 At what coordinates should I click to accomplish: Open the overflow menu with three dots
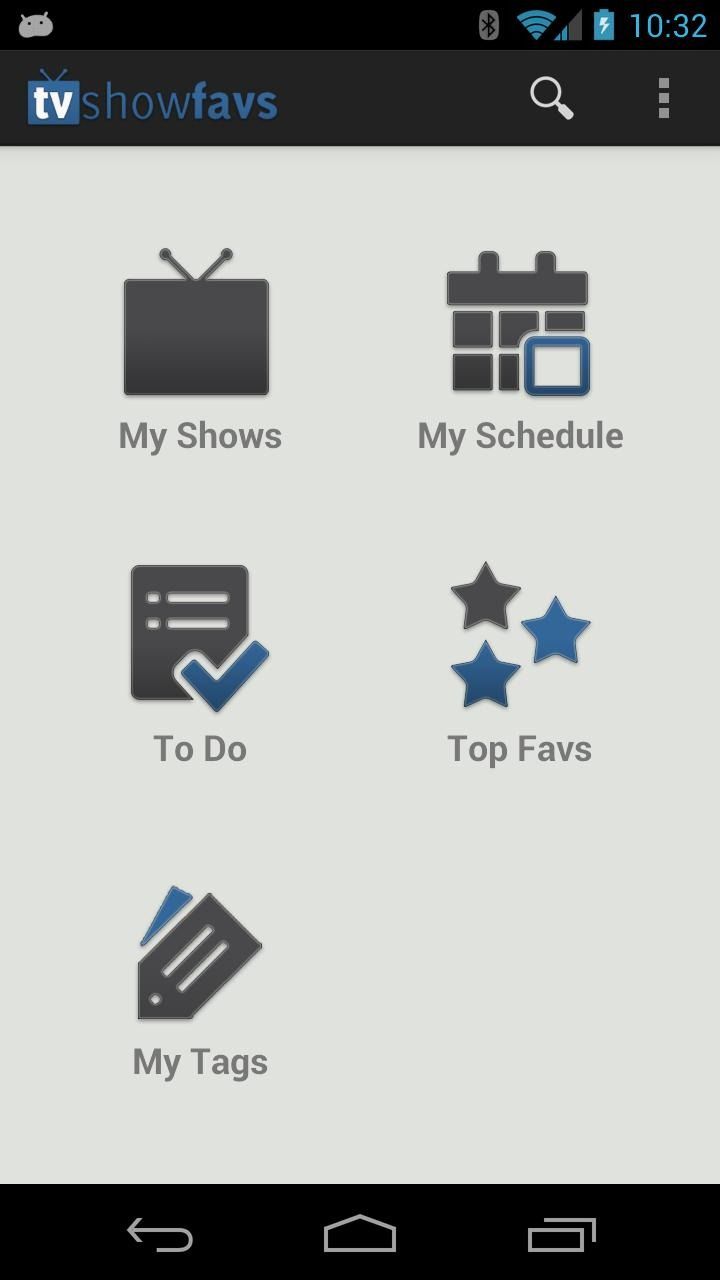coord(663,97)
